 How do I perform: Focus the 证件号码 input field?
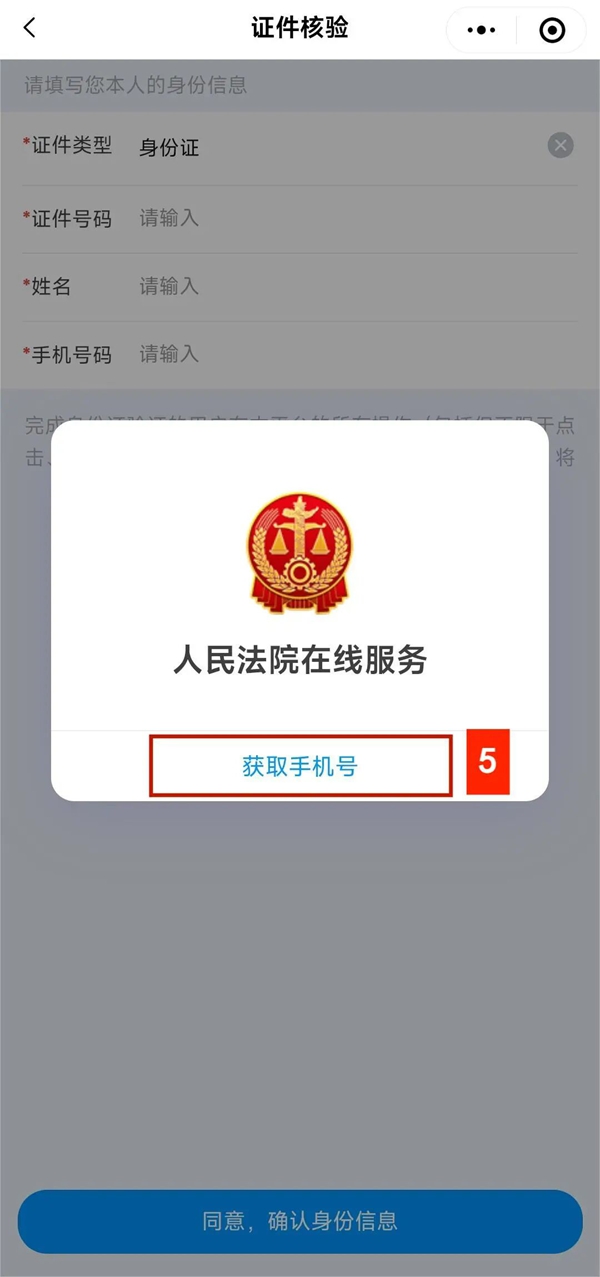pyautogui.click(x=340, y=218)
